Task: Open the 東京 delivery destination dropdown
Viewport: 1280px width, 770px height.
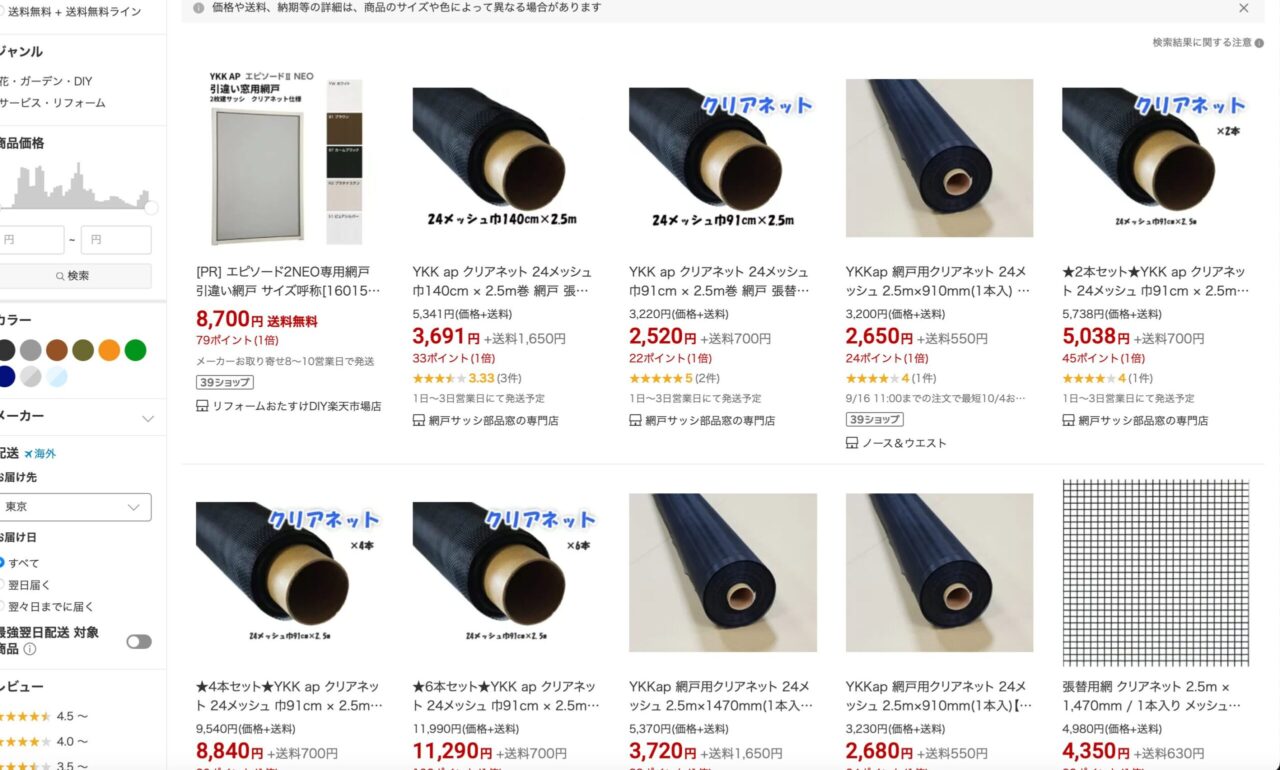Action: click(75, 507)
